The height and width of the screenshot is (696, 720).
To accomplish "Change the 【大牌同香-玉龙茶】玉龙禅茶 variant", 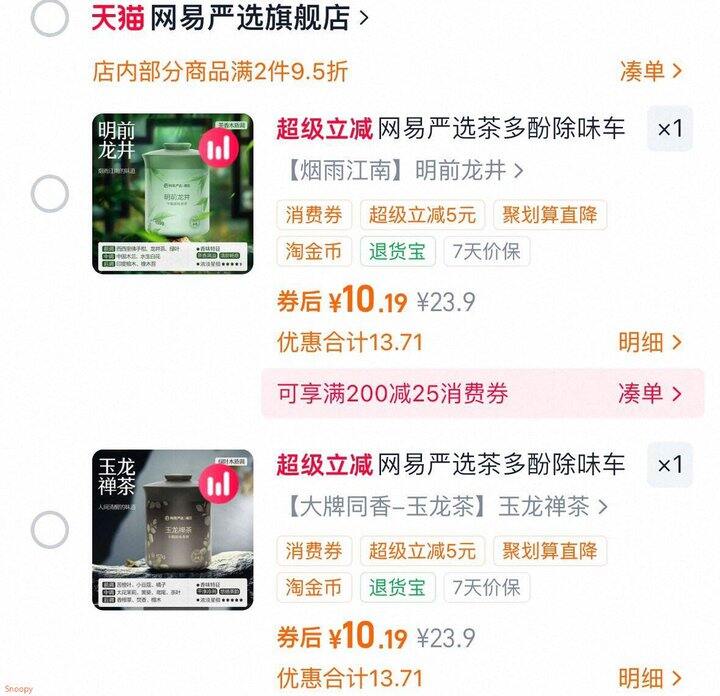I will (441, 507).
